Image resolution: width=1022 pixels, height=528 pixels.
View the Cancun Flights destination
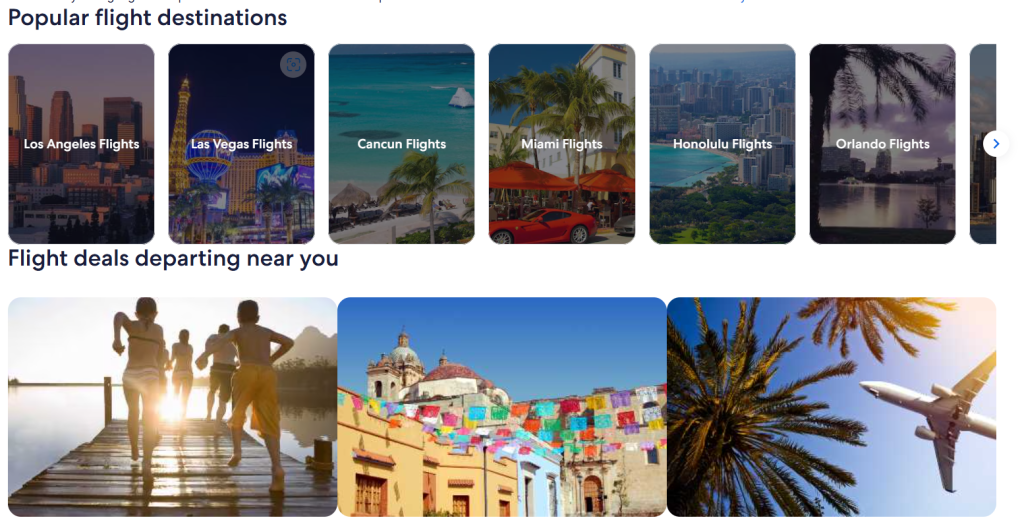[401, 144]
